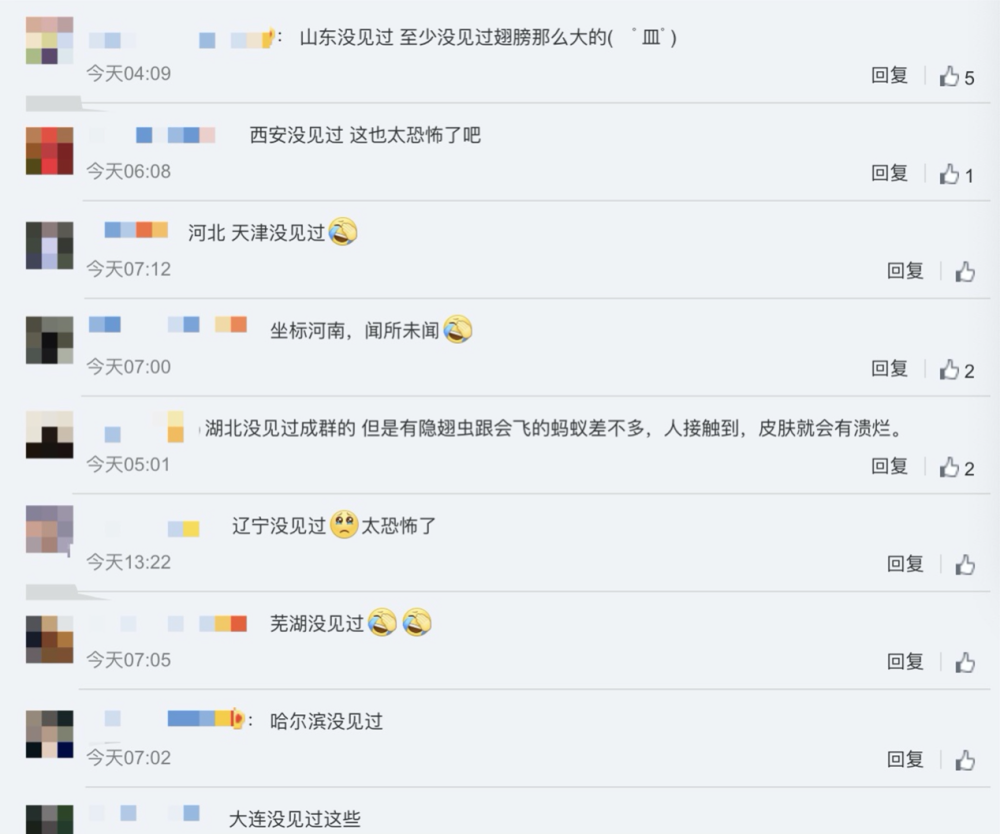Reply to the 辽宁没见过 comment

click(905, 564)
